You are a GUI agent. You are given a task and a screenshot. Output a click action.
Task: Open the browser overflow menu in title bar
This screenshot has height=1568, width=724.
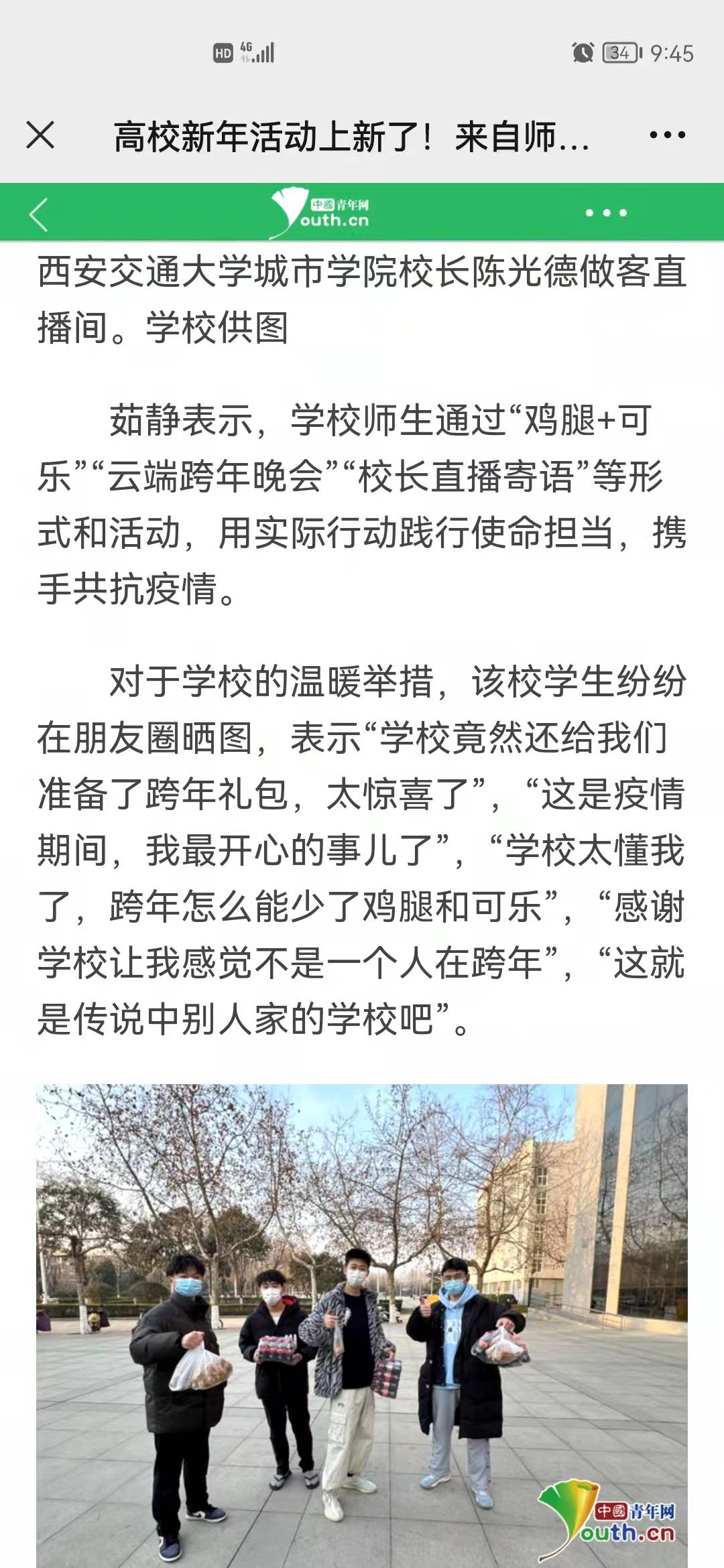tap(667, 135)
